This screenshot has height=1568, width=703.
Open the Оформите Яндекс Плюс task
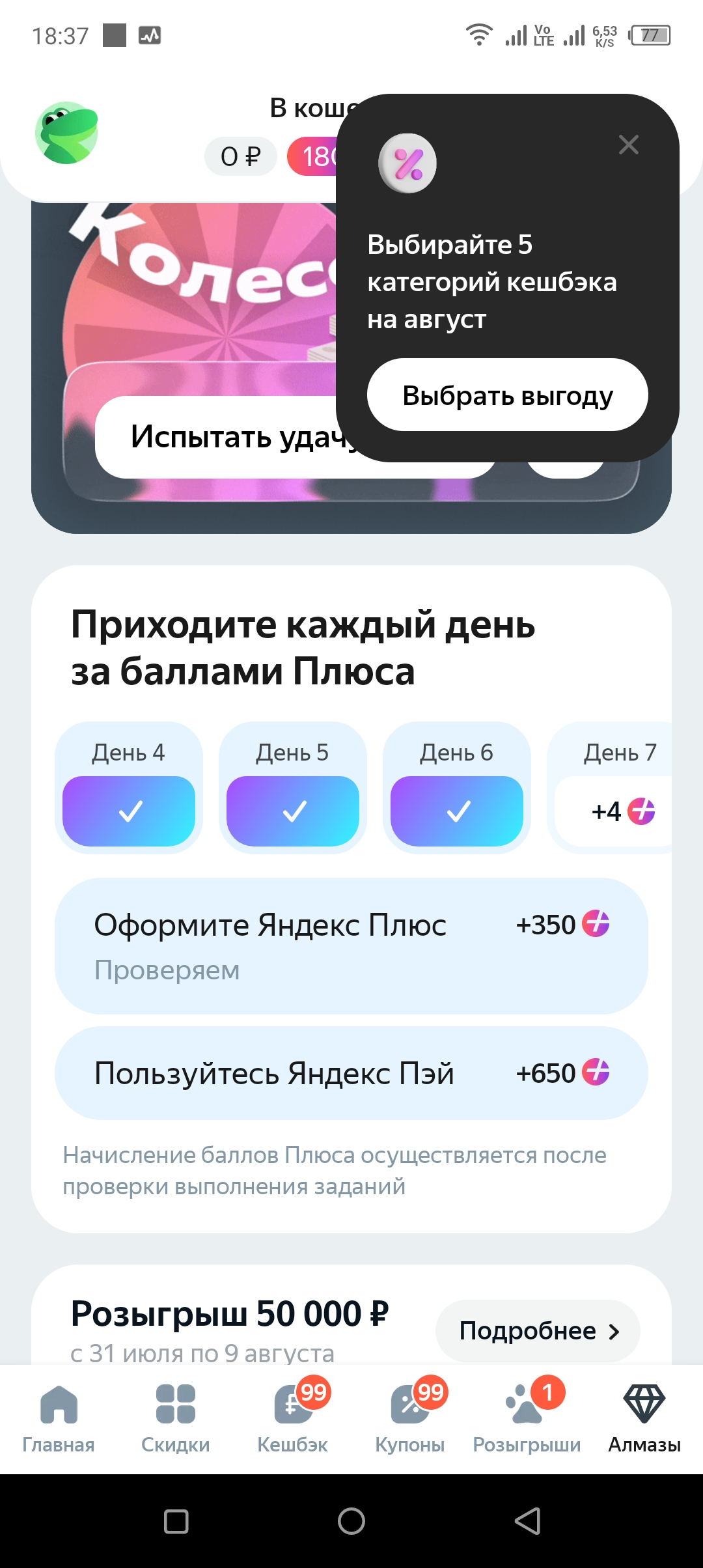(351, 945)
